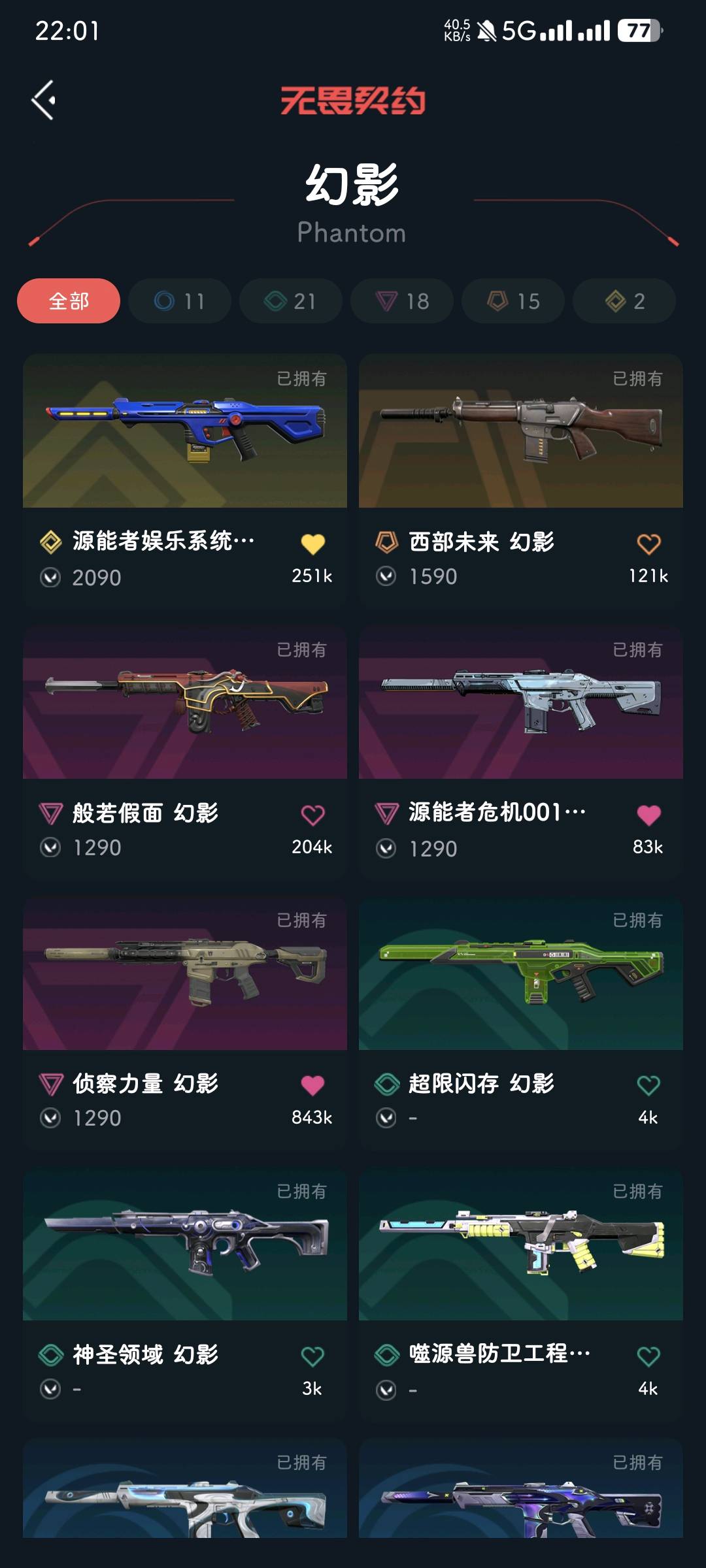Like the 超限闪存 幻影 skin

[648, 1085]
